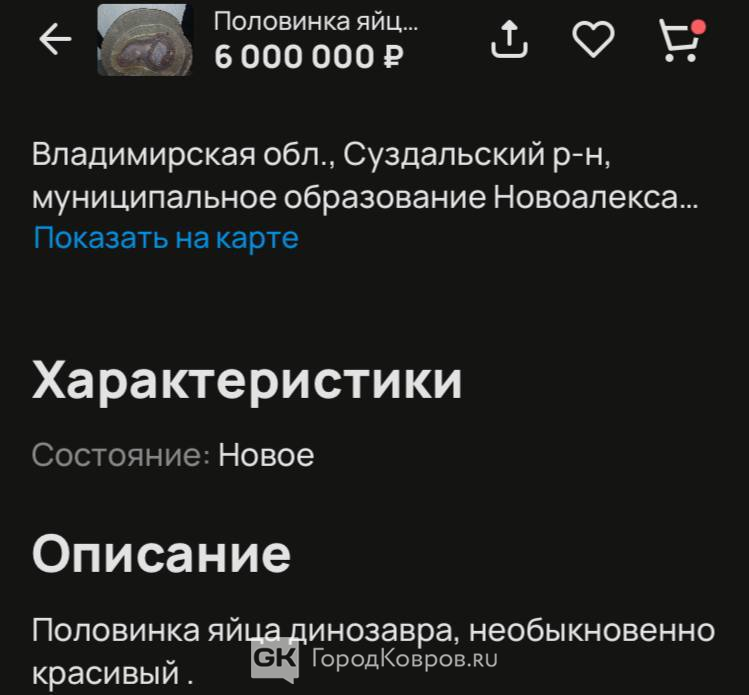Screen dimensions: 749x695
Task: Share this dinosaur egg listing
Action: pyautogui.click(x=509, y=40)
